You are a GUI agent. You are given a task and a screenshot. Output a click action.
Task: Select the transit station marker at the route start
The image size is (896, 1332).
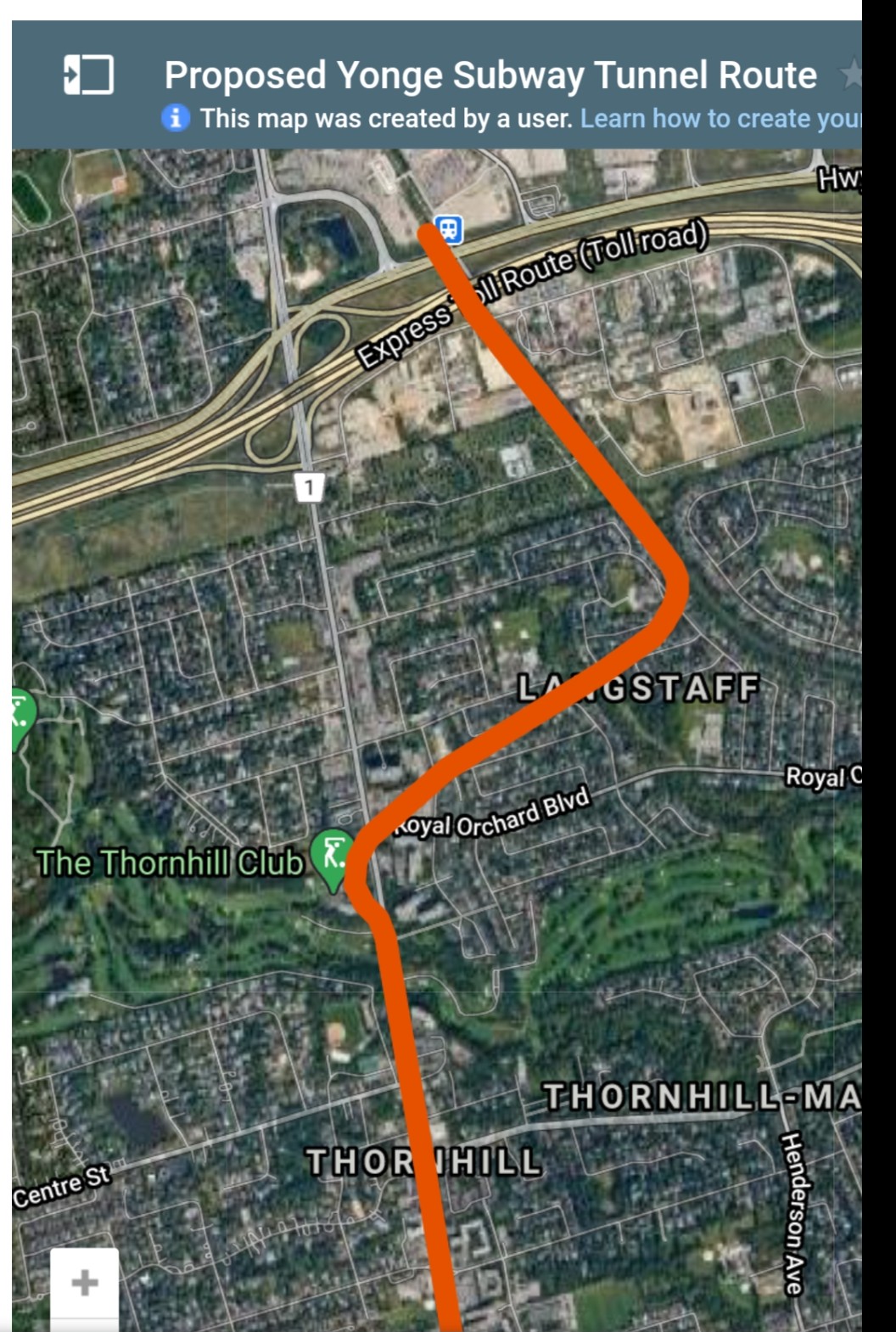(449, 228)
